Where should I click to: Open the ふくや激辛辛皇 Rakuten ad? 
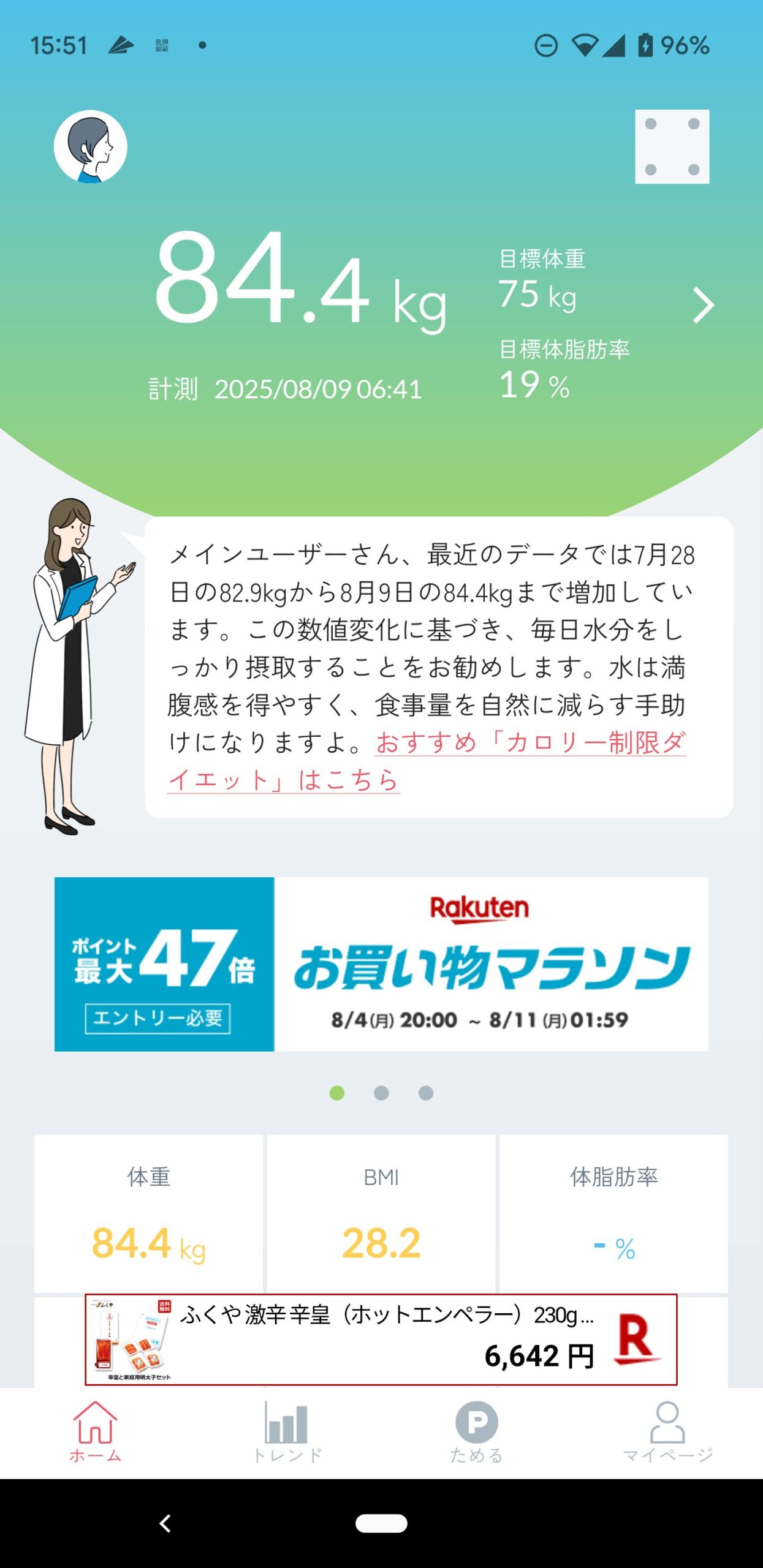click(381, 1340)
